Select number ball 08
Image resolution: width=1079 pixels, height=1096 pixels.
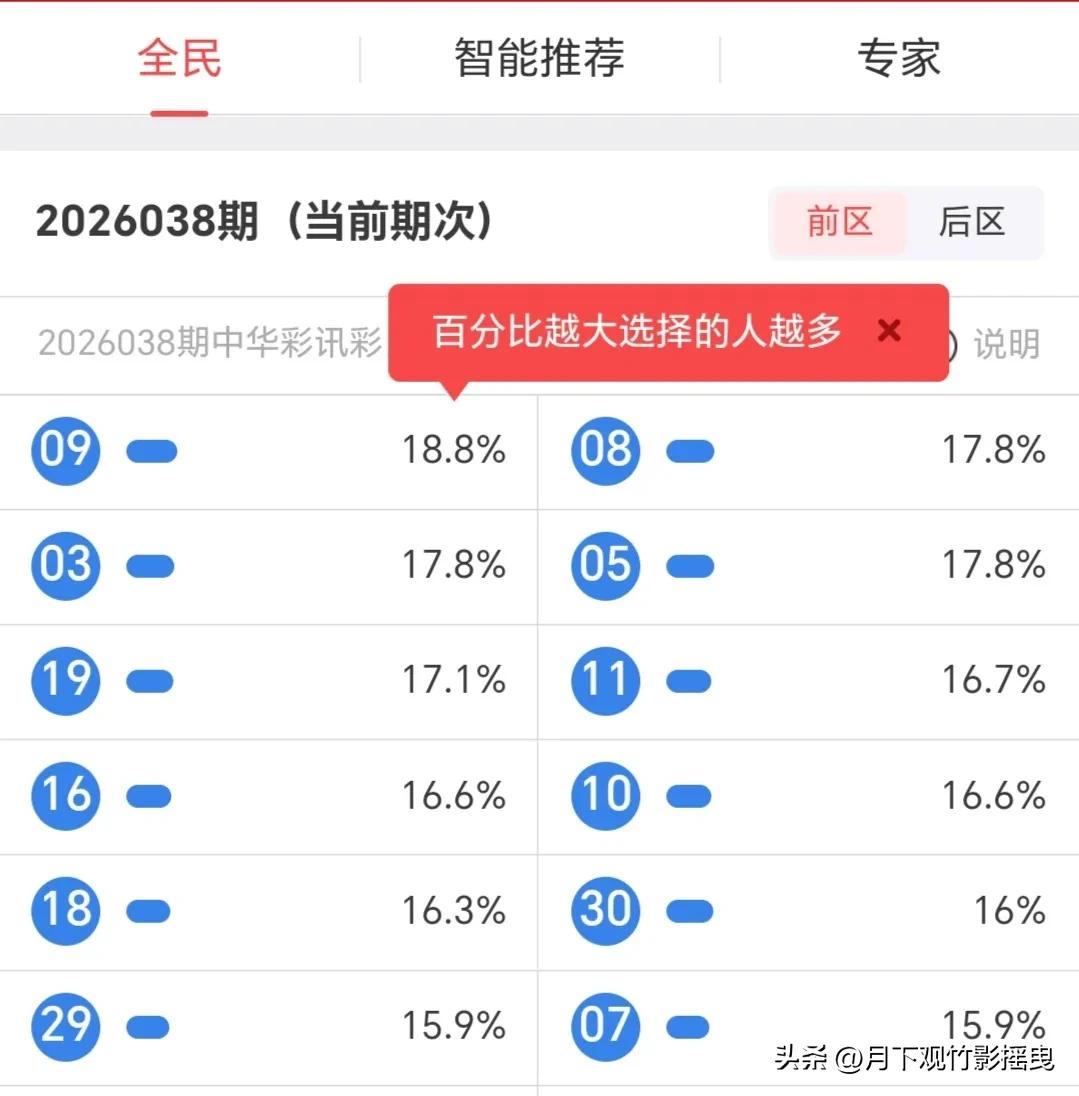pos(604,451)
